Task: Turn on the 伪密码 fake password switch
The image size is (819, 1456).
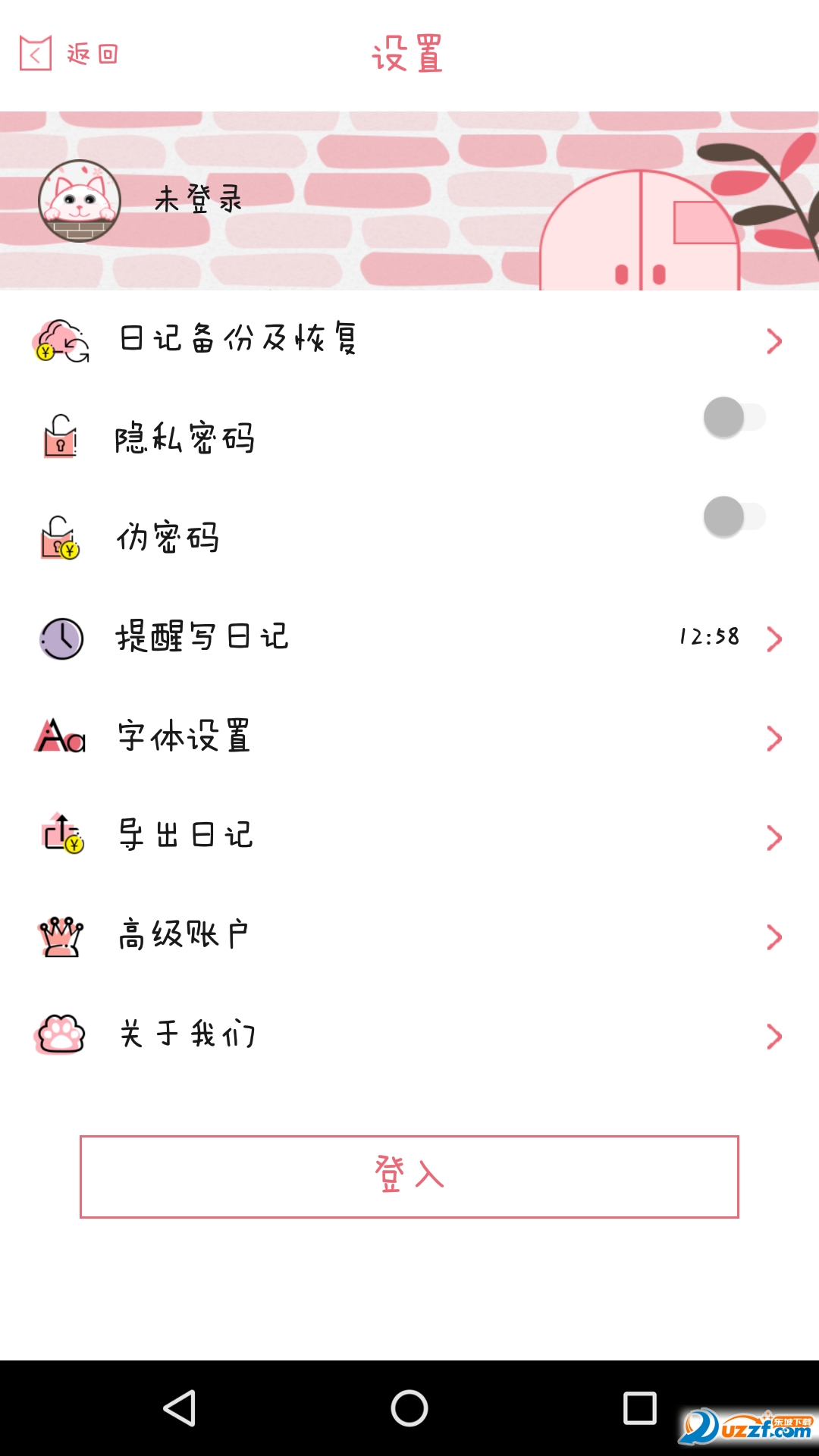Action: 732,516
